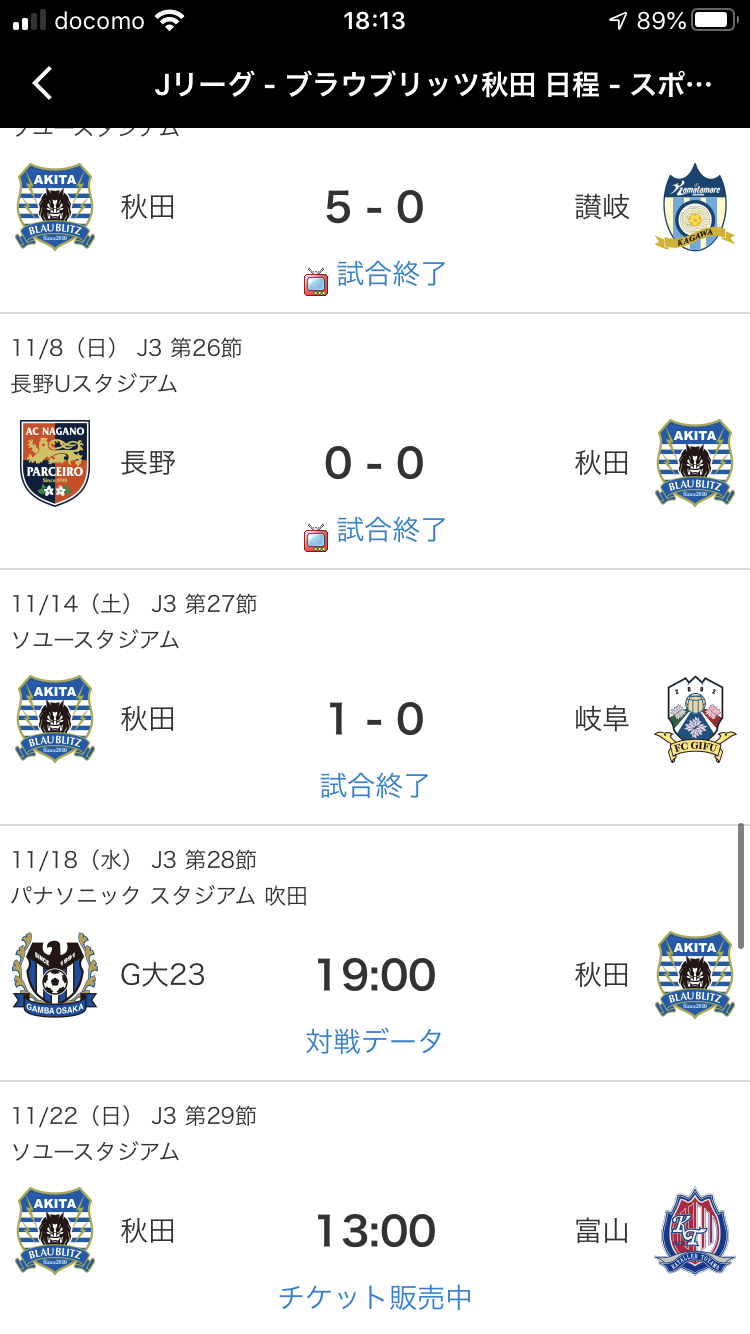Open チケット販売中 link for Akita vs Toyama
The width and height of the screenshot is (750, 1334).
point(375,1298)
